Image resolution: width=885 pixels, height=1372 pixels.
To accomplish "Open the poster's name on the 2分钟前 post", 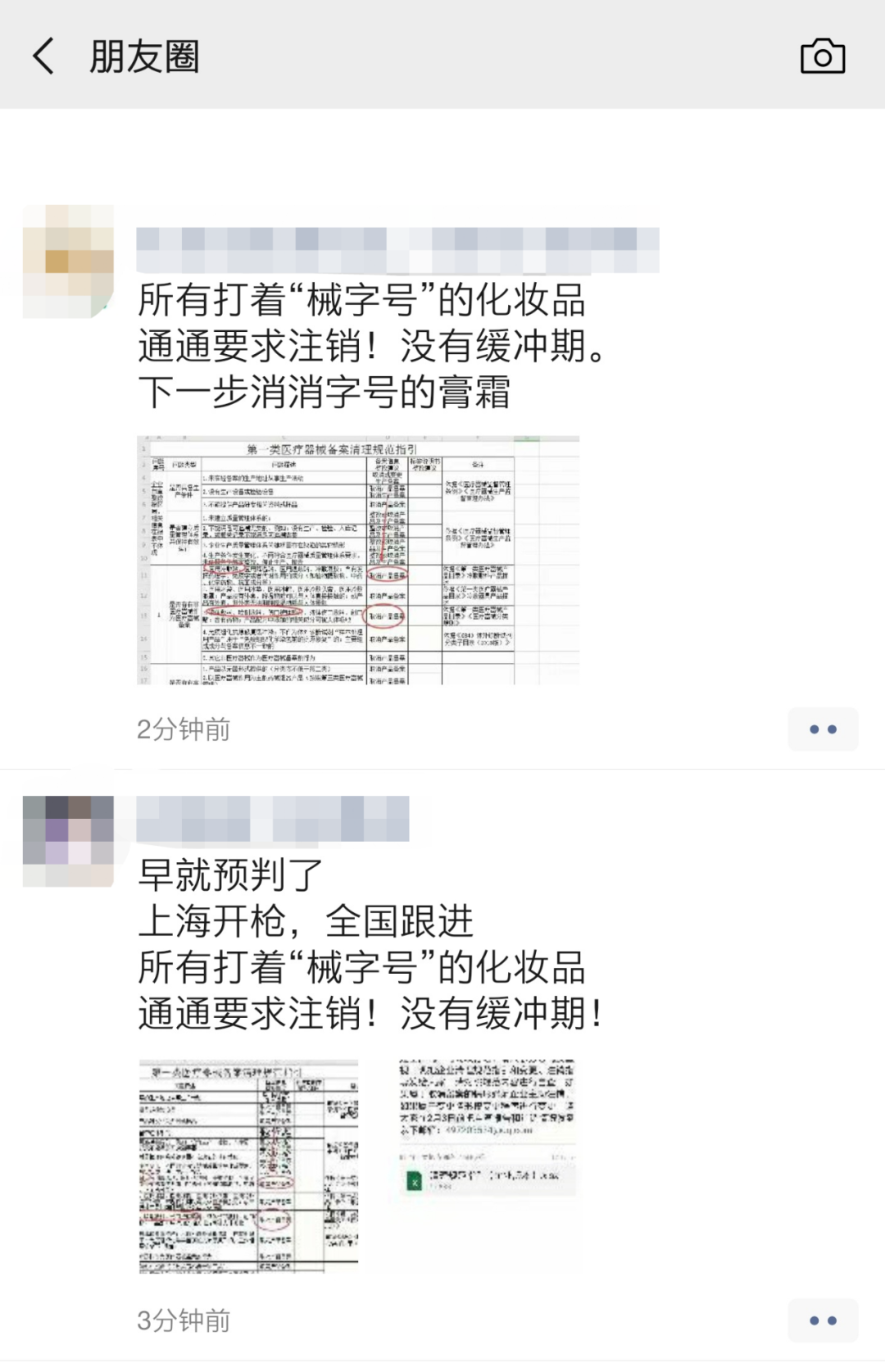I will [x=397, y=250].
